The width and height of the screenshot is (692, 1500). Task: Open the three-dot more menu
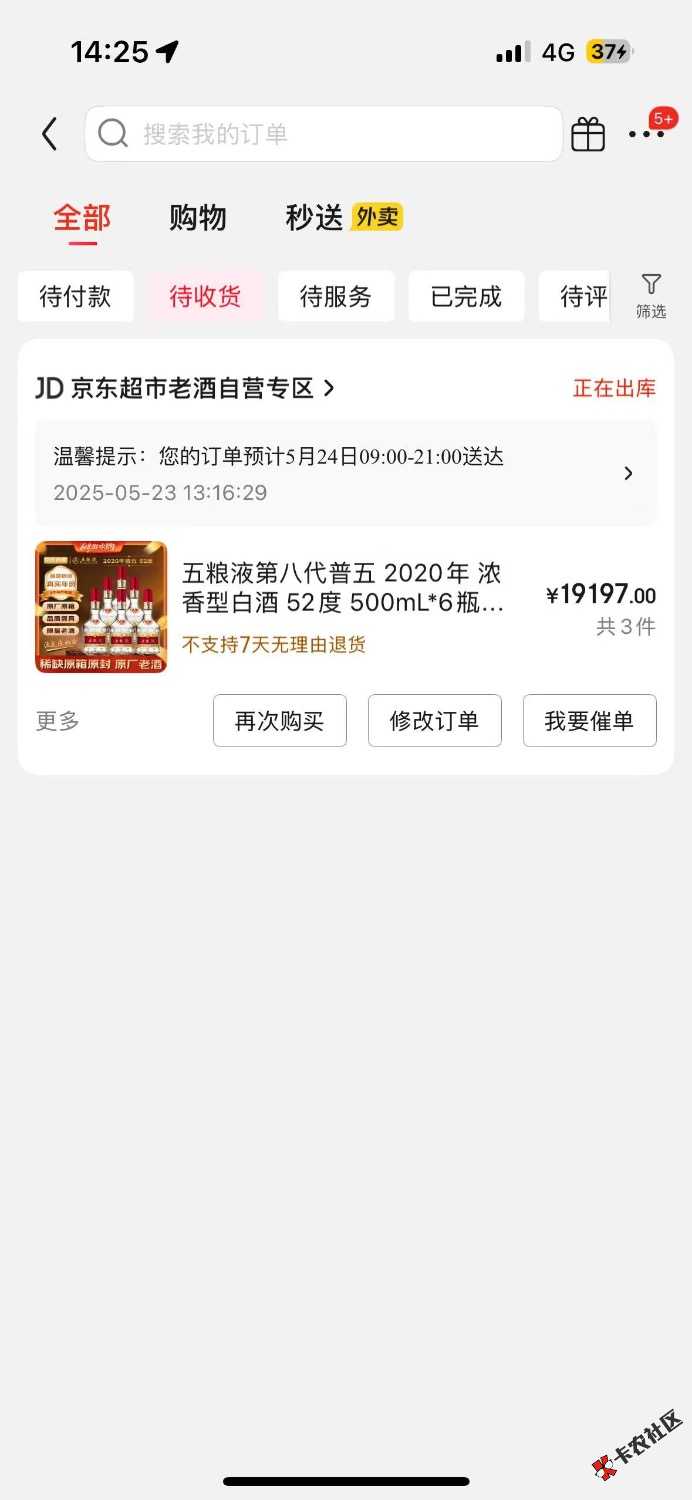click(646, 134)
